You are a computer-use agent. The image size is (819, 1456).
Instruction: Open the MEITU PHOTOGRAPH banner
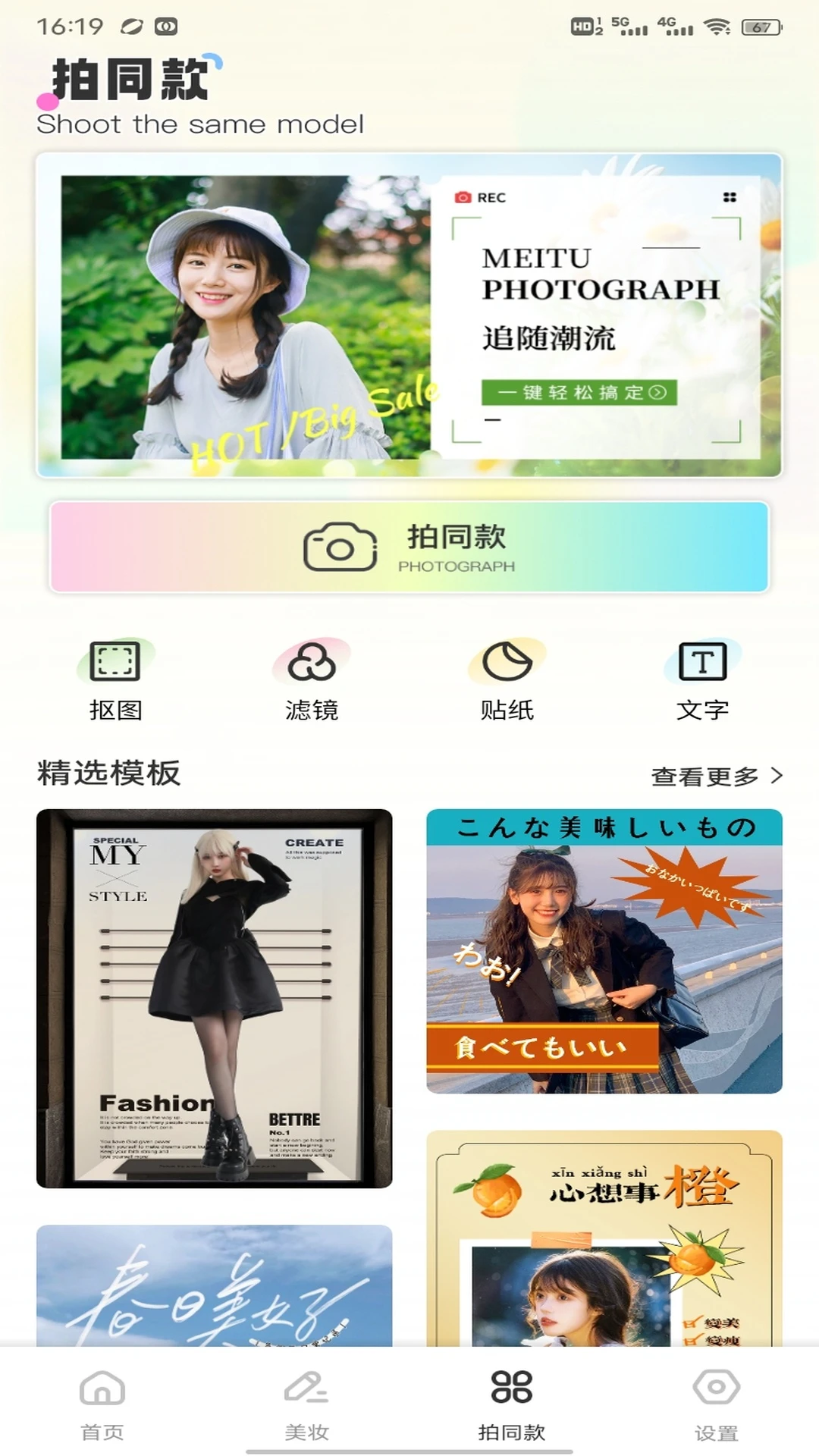[x=409, y=315]
